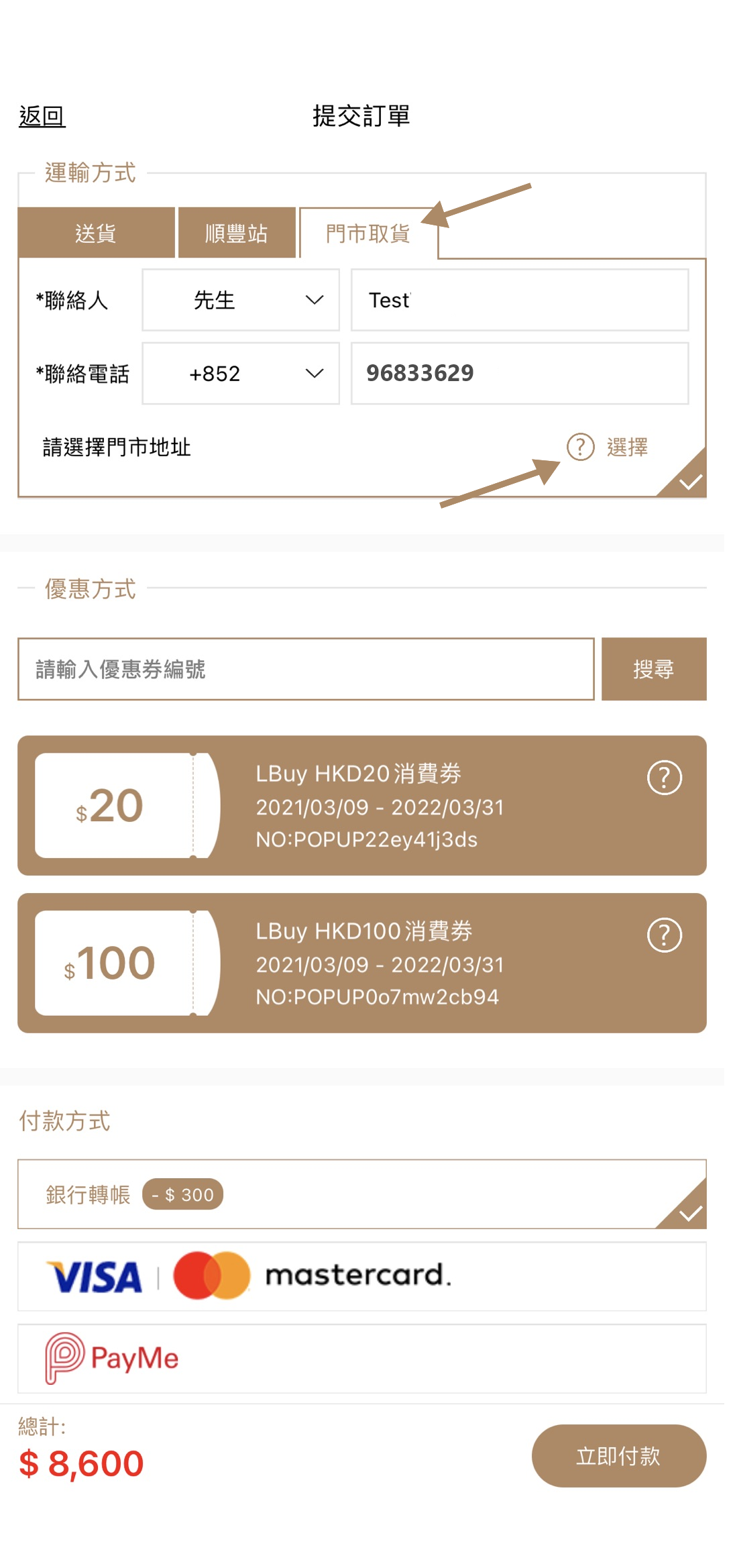This screenshot has height=1568, width=733.
Task: Switch to the 送貨 delivery tab
Action: pyautogui.click(x=96, y=233)
